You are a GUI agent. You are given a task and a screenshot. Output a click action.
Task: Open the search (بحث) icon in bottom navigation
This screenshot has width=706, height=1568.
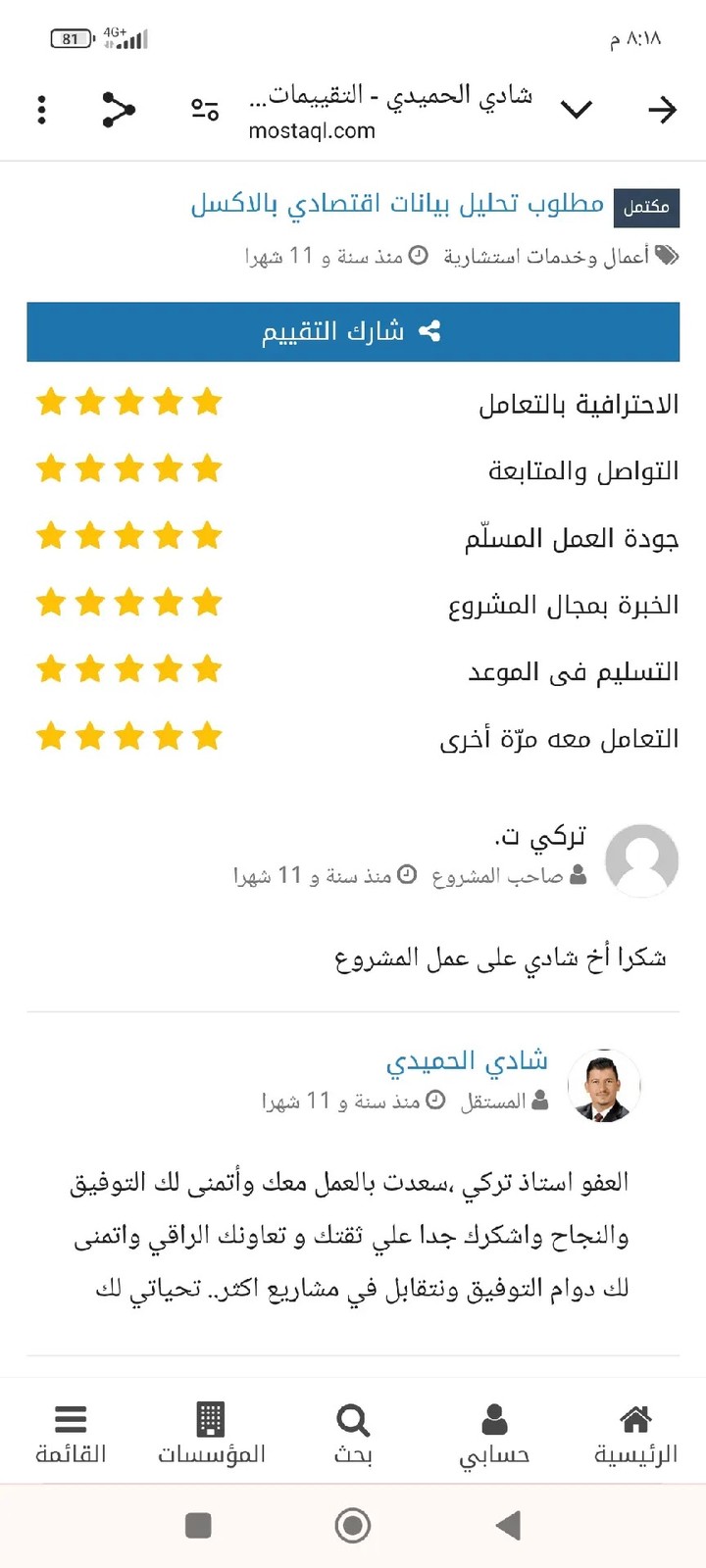pyautogui.click(x=352, y=1418)
